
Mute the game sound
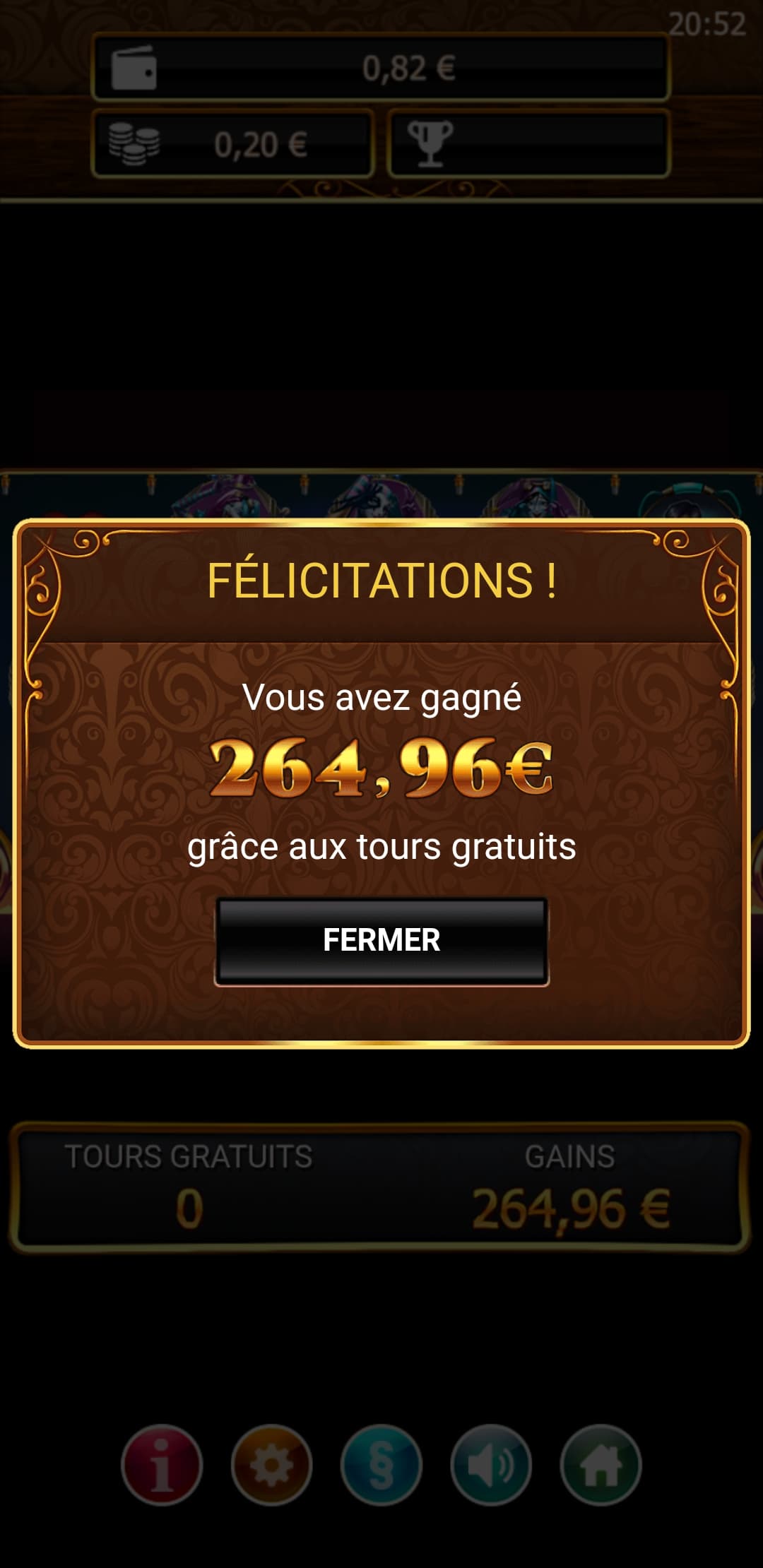click(x=491, y=1465)
